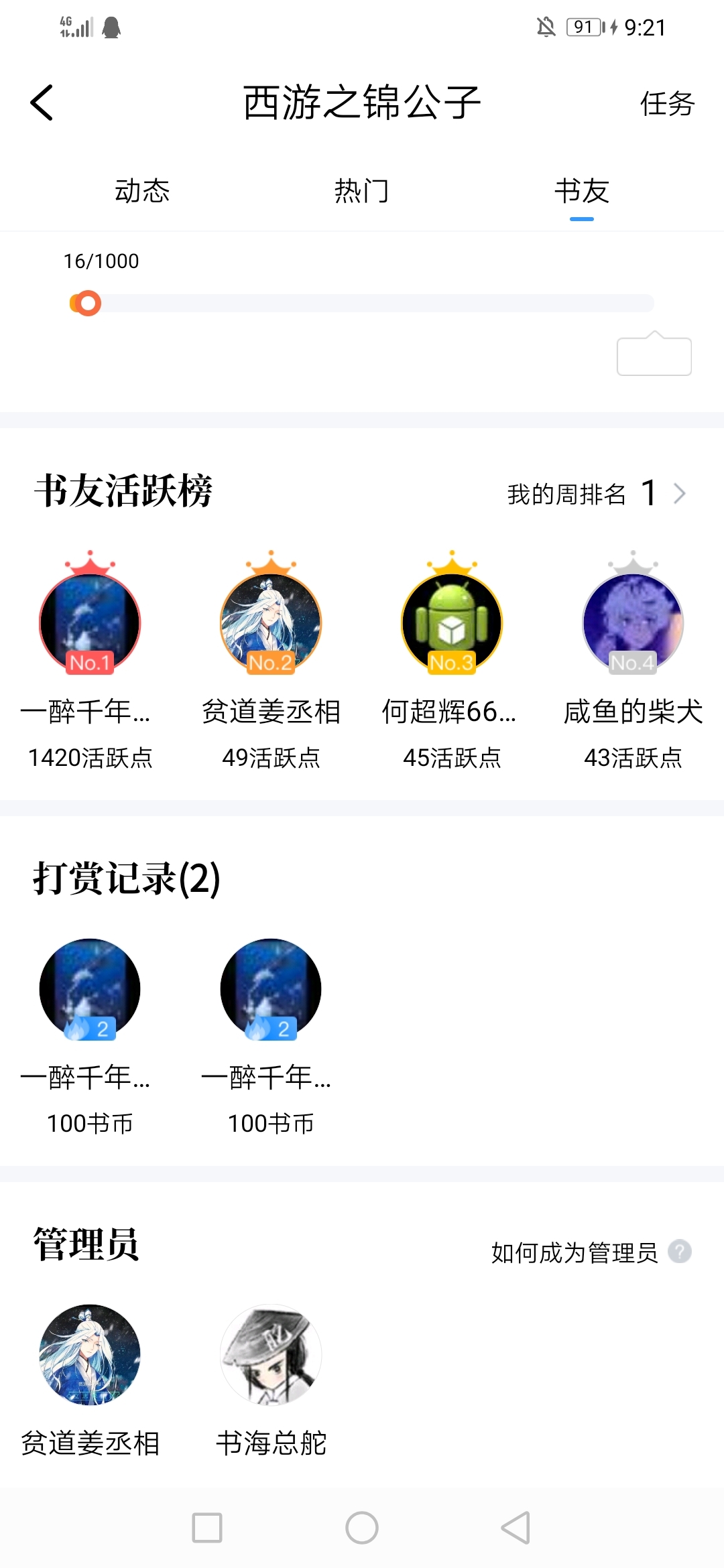Select the 书友 tab
The image size is (724, 1568).
coord(581,192)
